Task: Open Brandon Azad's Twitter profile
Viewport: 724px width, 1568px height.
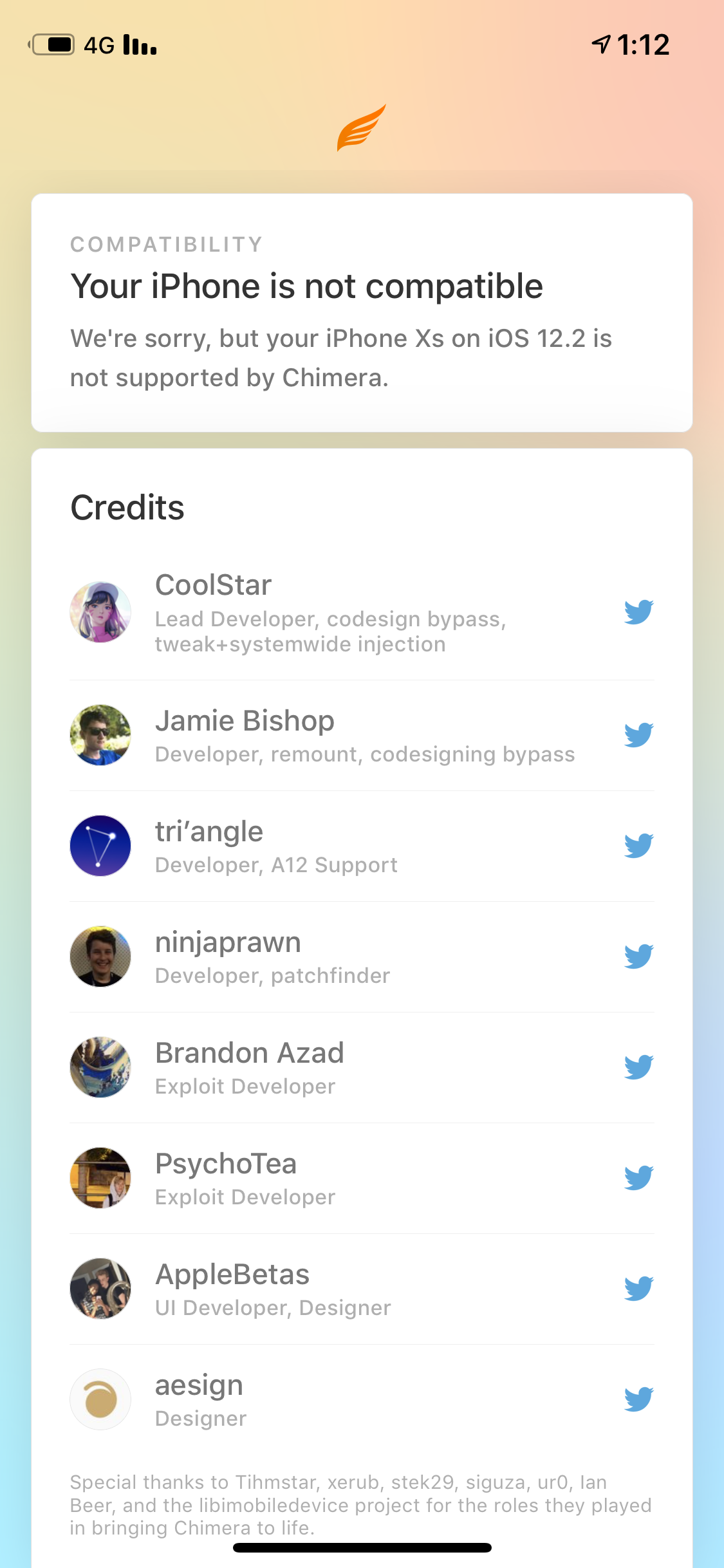Action: coord(638,1067)
